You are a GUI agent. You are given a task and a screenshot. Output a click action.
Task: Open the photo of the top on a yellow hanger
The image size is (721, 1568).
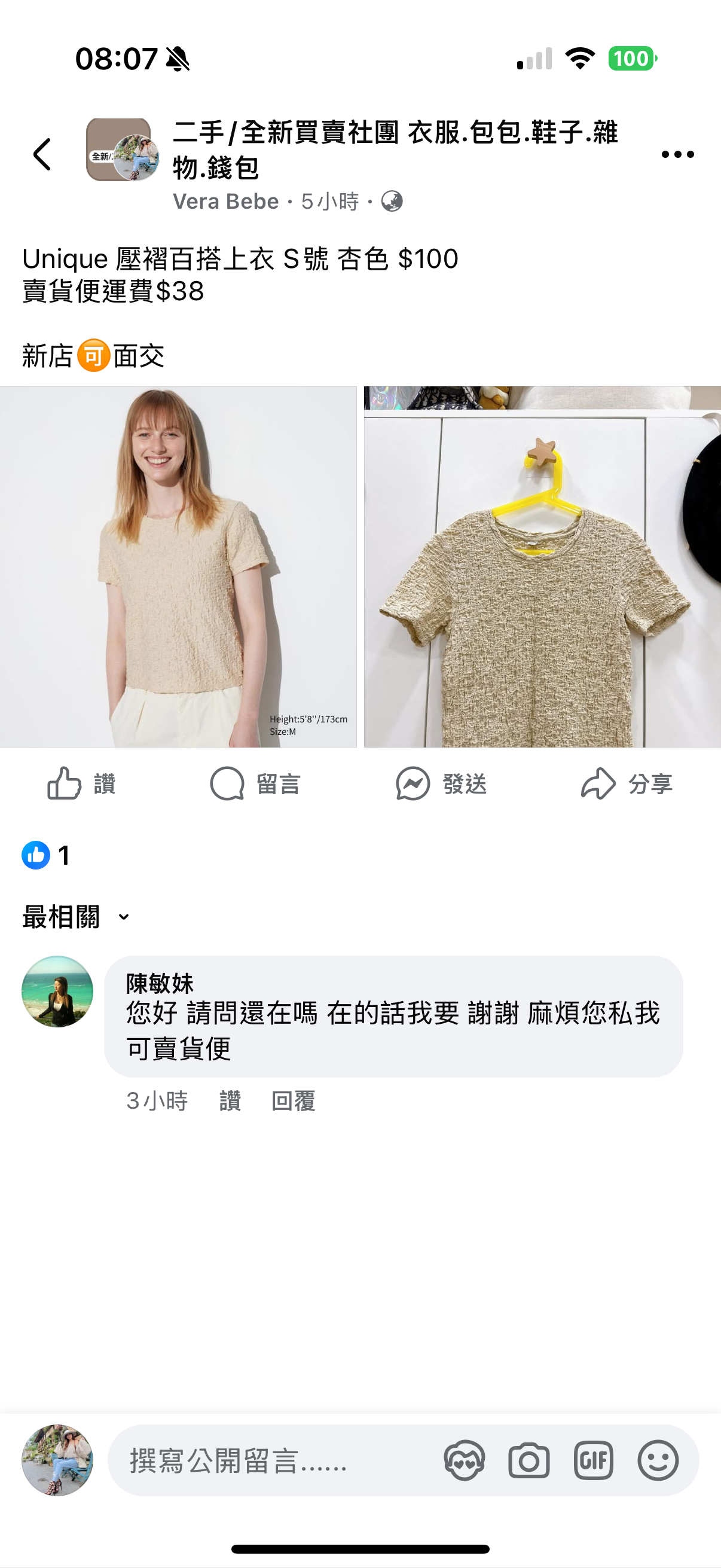tap(542, 566)
